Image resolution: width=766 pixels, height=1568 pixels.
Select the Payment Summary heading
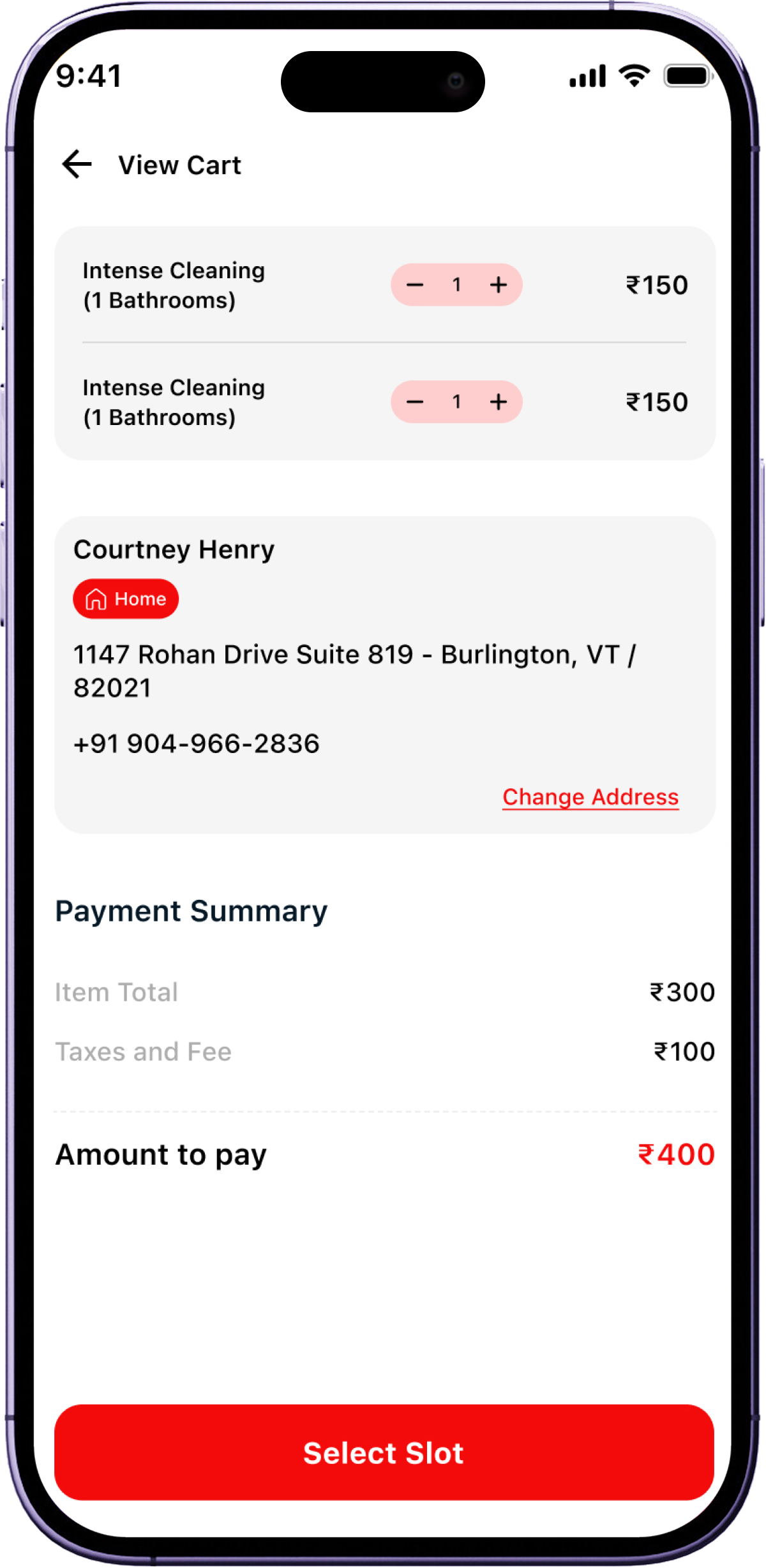[x=191, y=911]
